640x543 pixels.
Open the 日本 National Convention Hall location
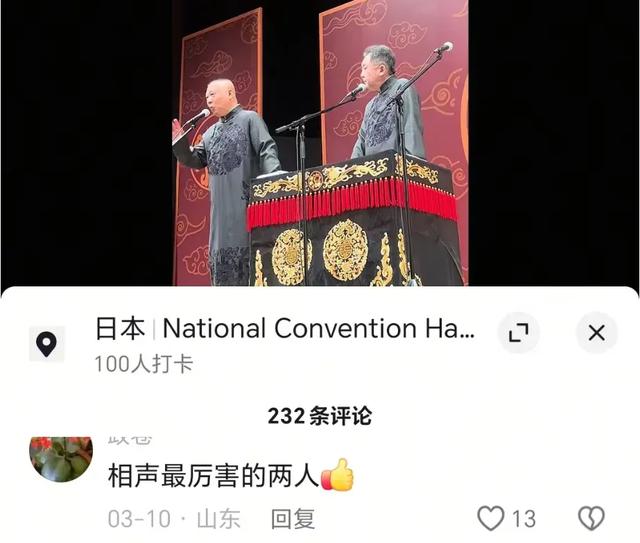tap(283, 329)
